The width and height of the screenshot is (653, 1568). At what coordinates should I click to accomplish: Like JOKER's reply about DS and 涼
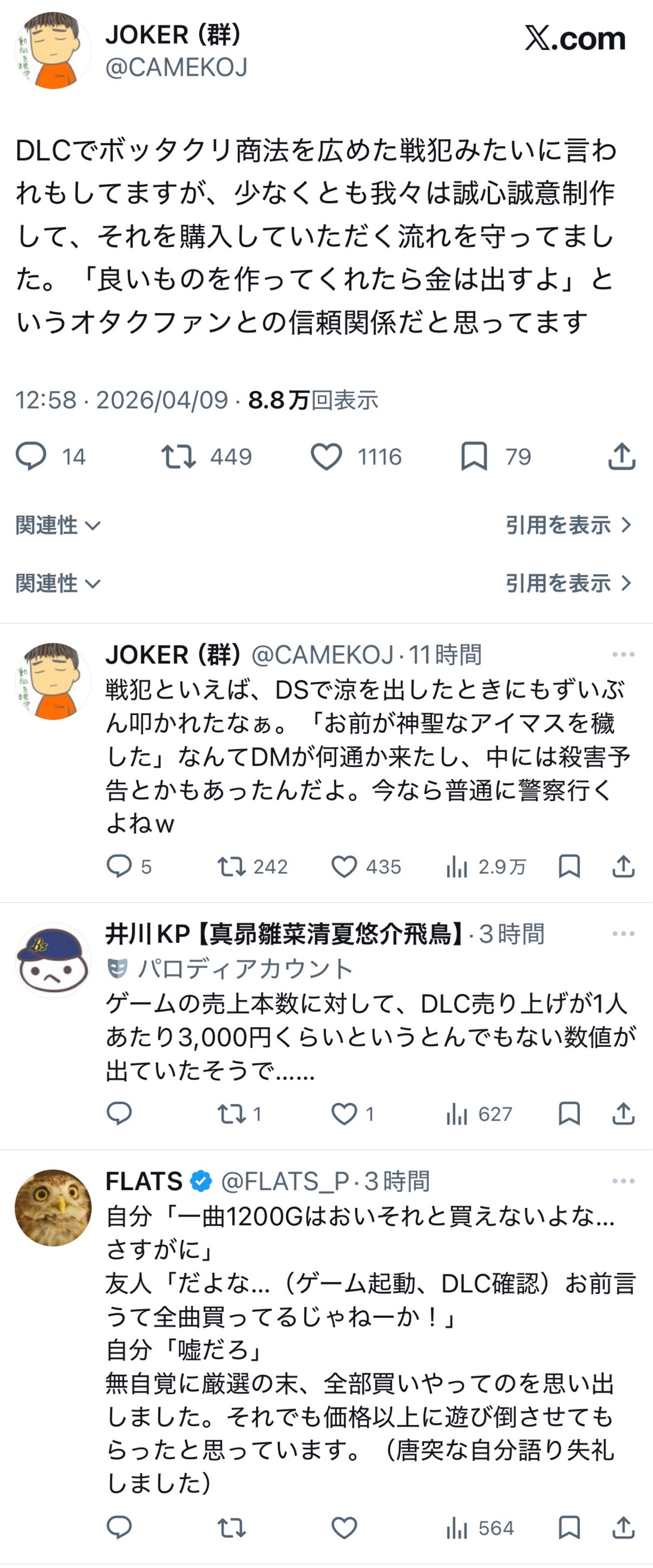tap(344, 866)
